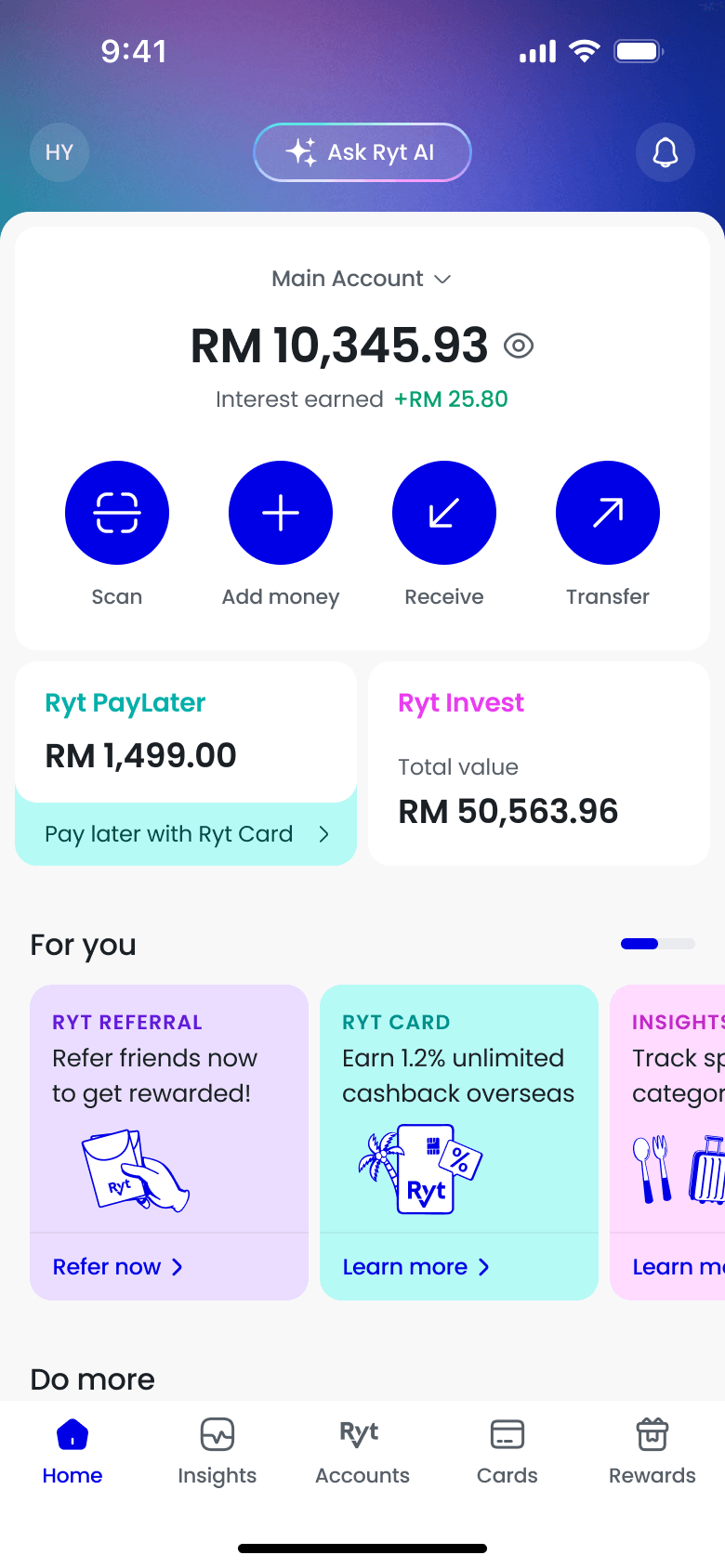This screenshot has height=1568, width=725.
Task: Select the Home tab
Action: pos(72,1451)
